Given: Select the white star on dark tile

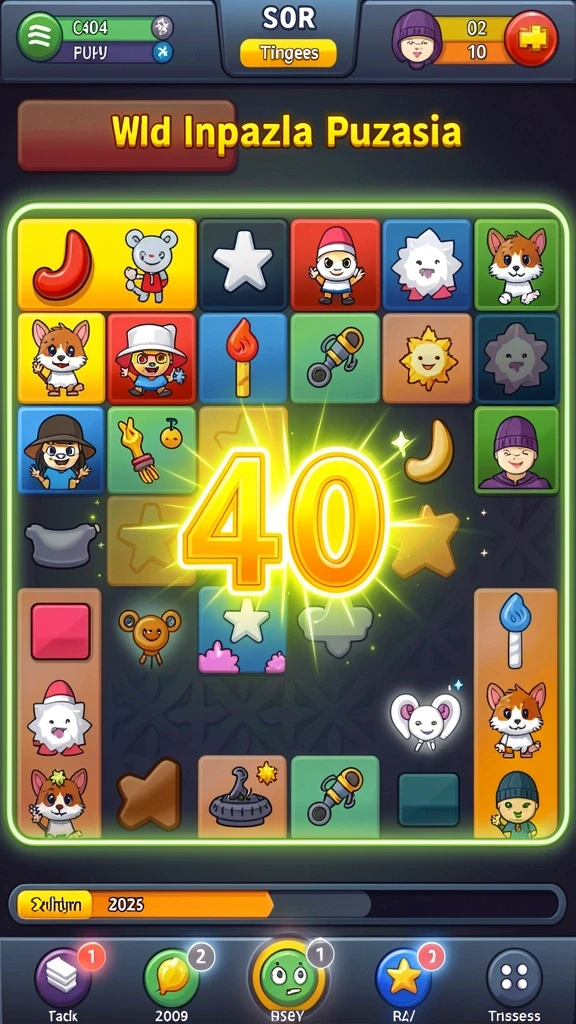Looking at the screenshot, I should pos(243,264).
